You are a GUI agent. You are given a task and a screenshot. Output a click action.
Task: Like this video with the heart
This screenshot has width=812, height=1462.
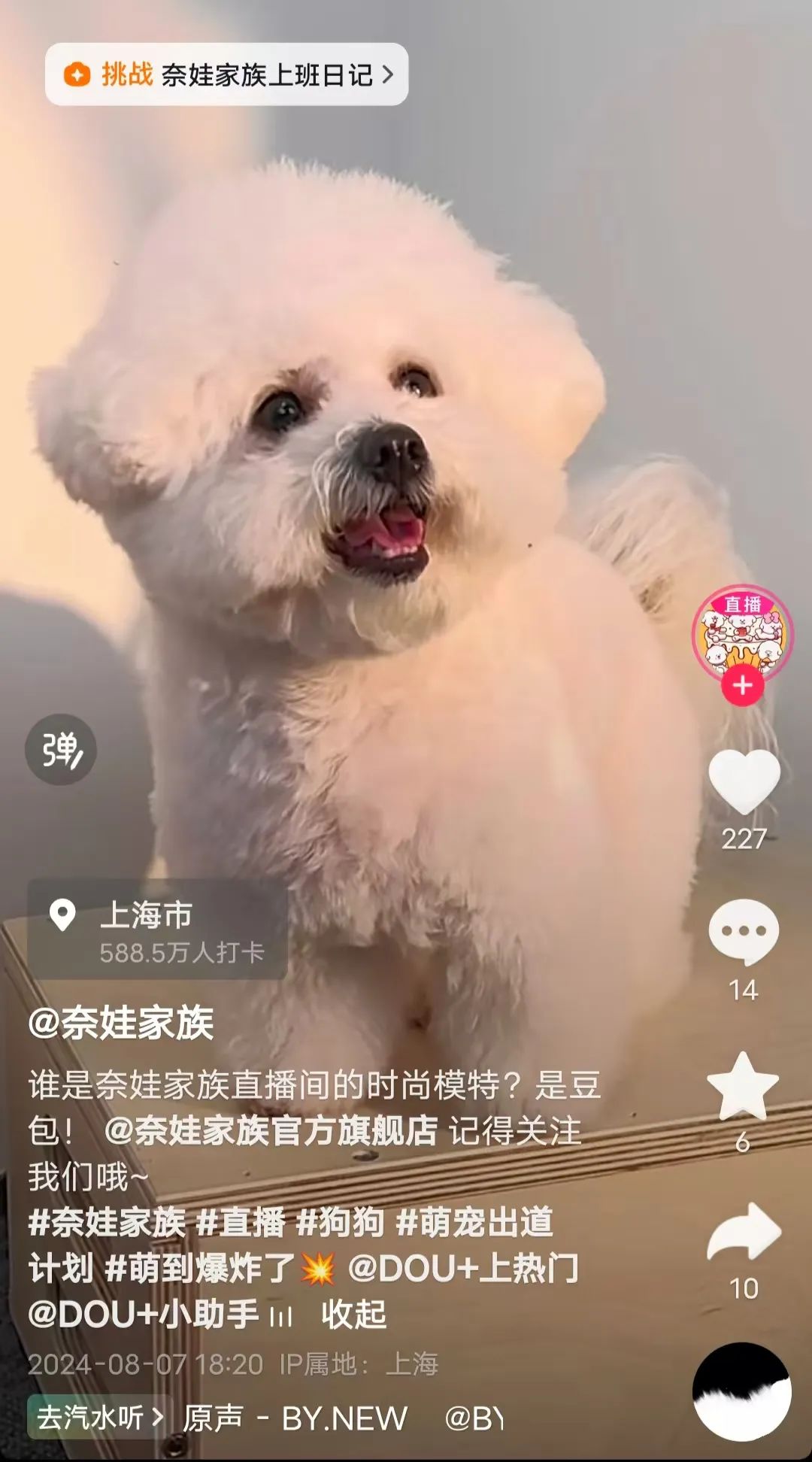point(744,782)
